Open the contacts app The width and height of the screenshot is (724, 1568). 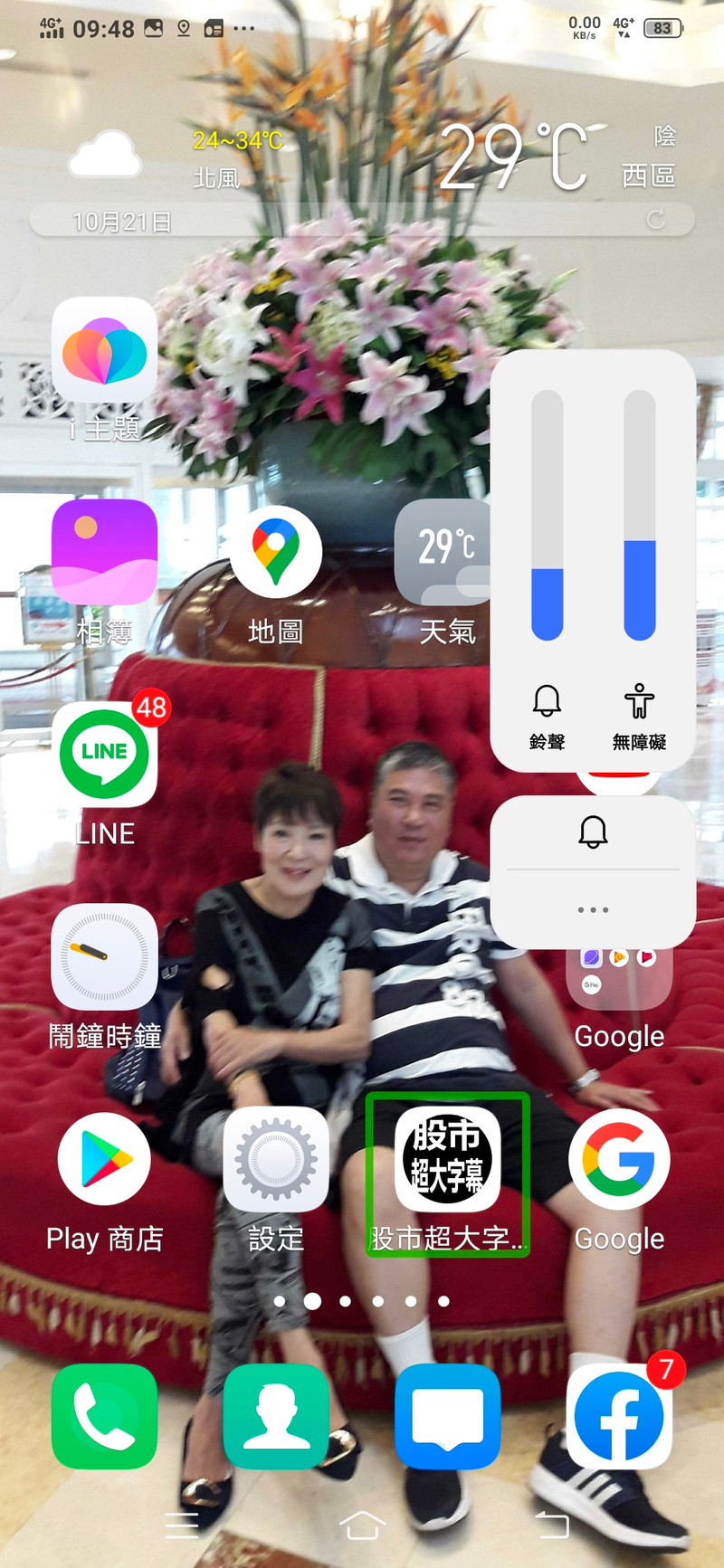[276, 1416]
